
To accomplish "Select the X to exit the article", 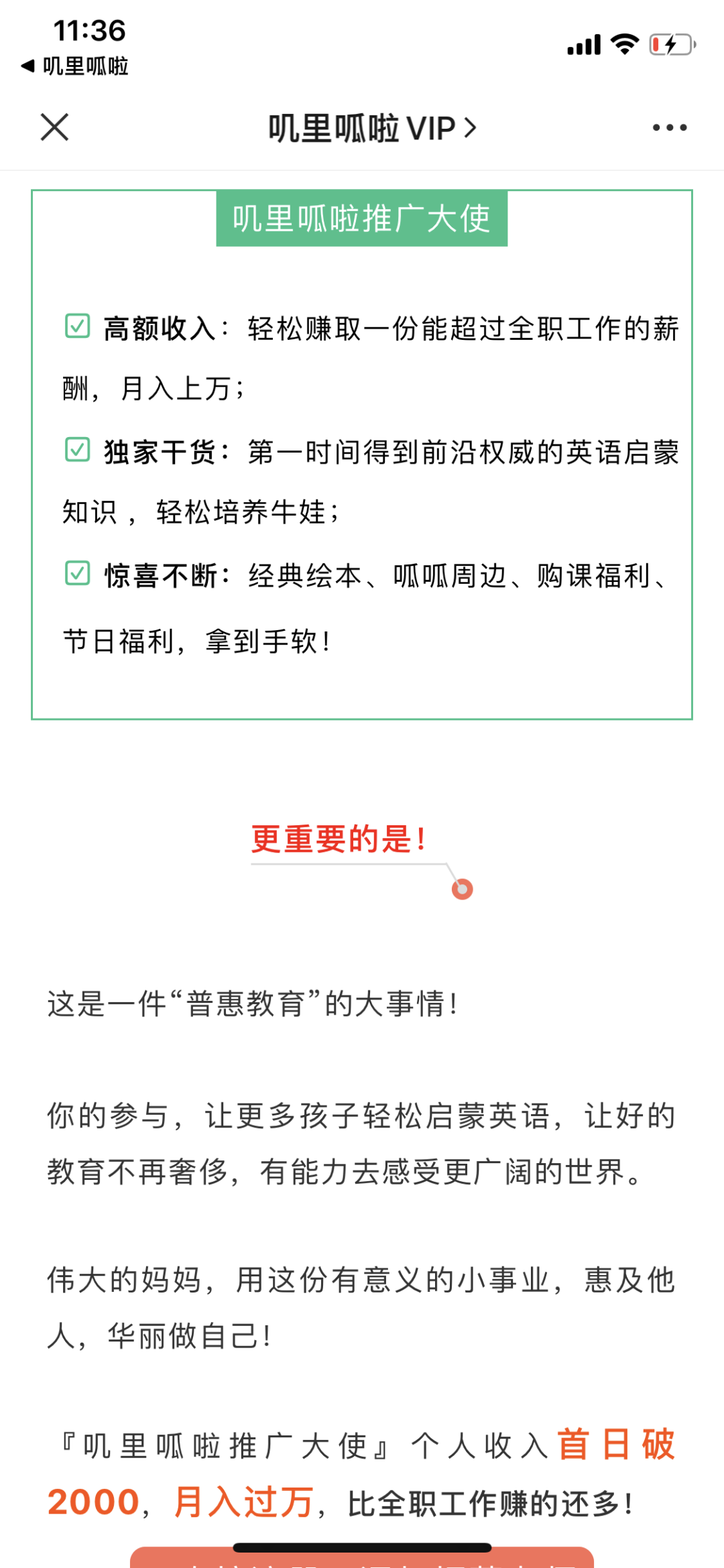I will [54, 127].
